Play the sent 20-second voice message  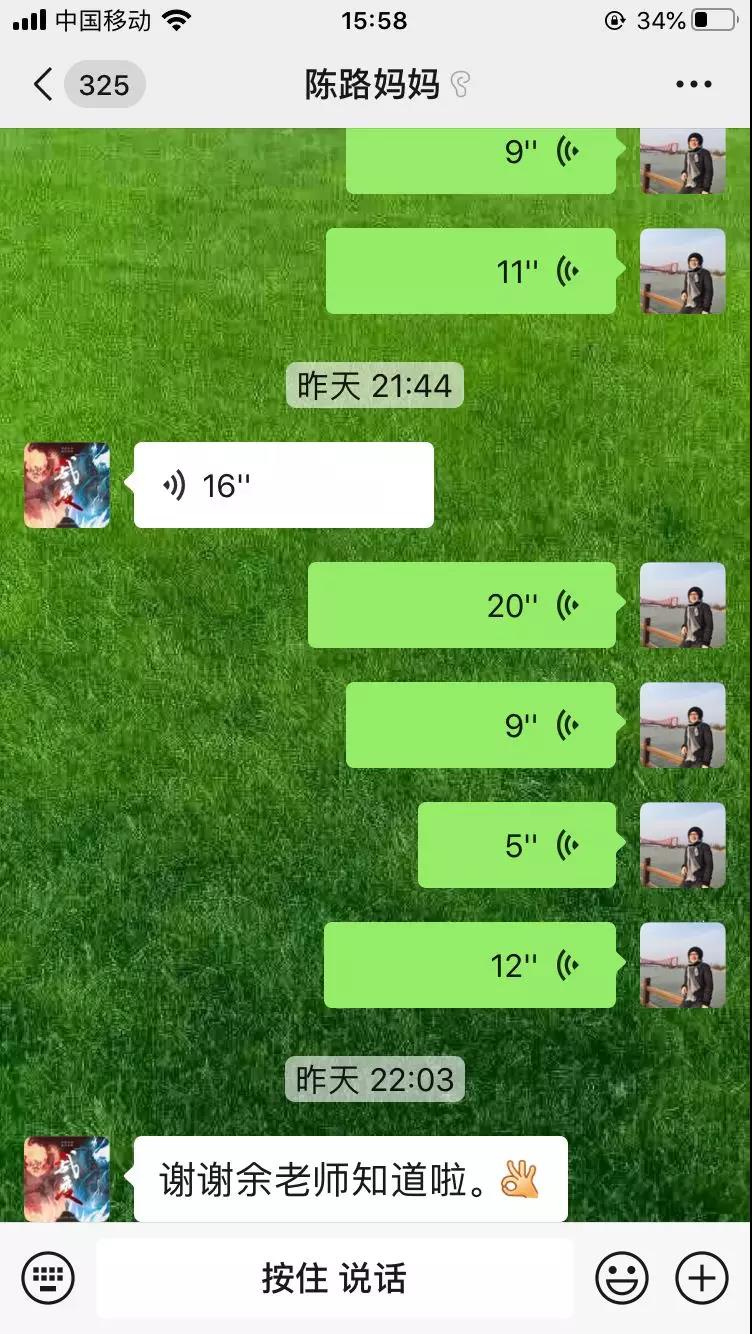[461, 605]
